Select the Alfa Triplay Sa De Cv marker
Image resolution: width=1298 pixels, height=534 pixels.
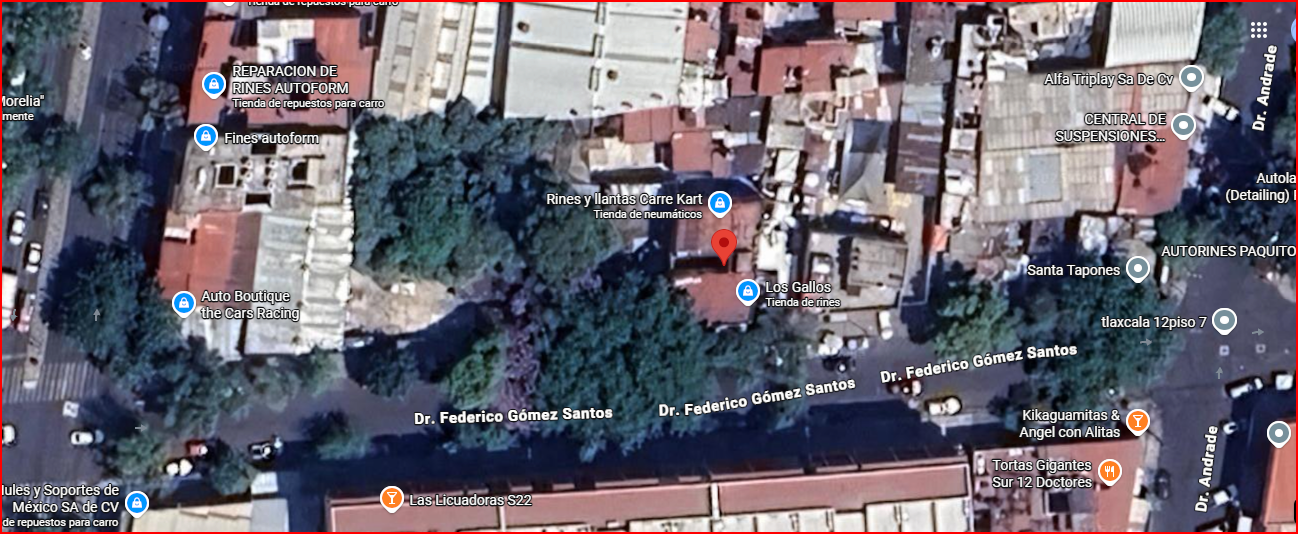coord(1190,77)
